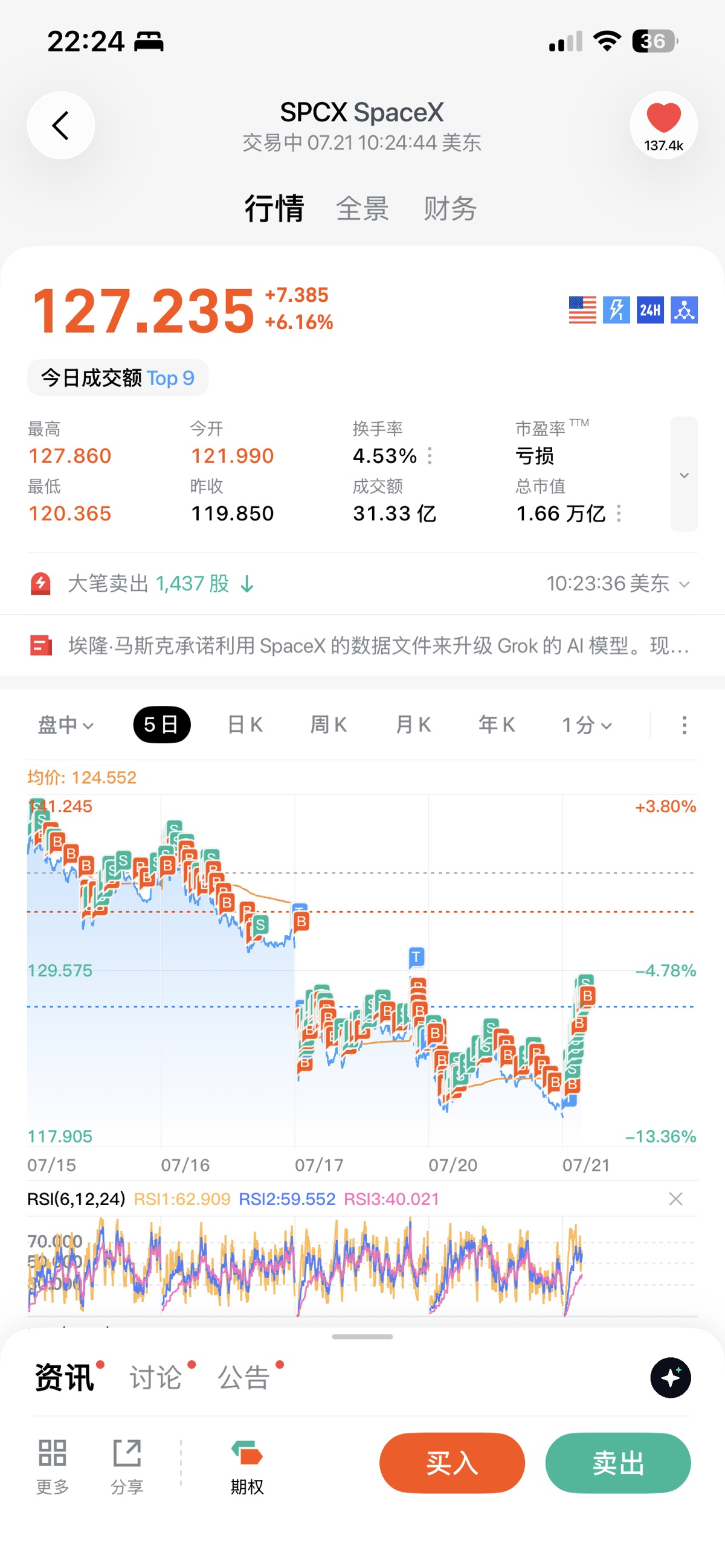
Task: Select the 年K chart view
Action: (497, 725)
